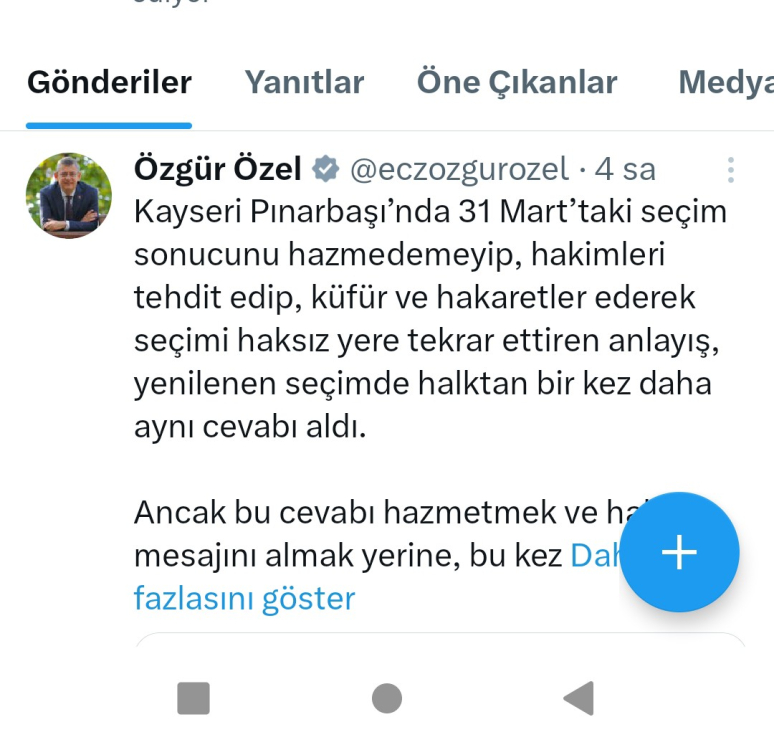Open the Öne Çıkanlar tab
The width and height of the screenshot is (774, 750).
[x=516, y=82]
